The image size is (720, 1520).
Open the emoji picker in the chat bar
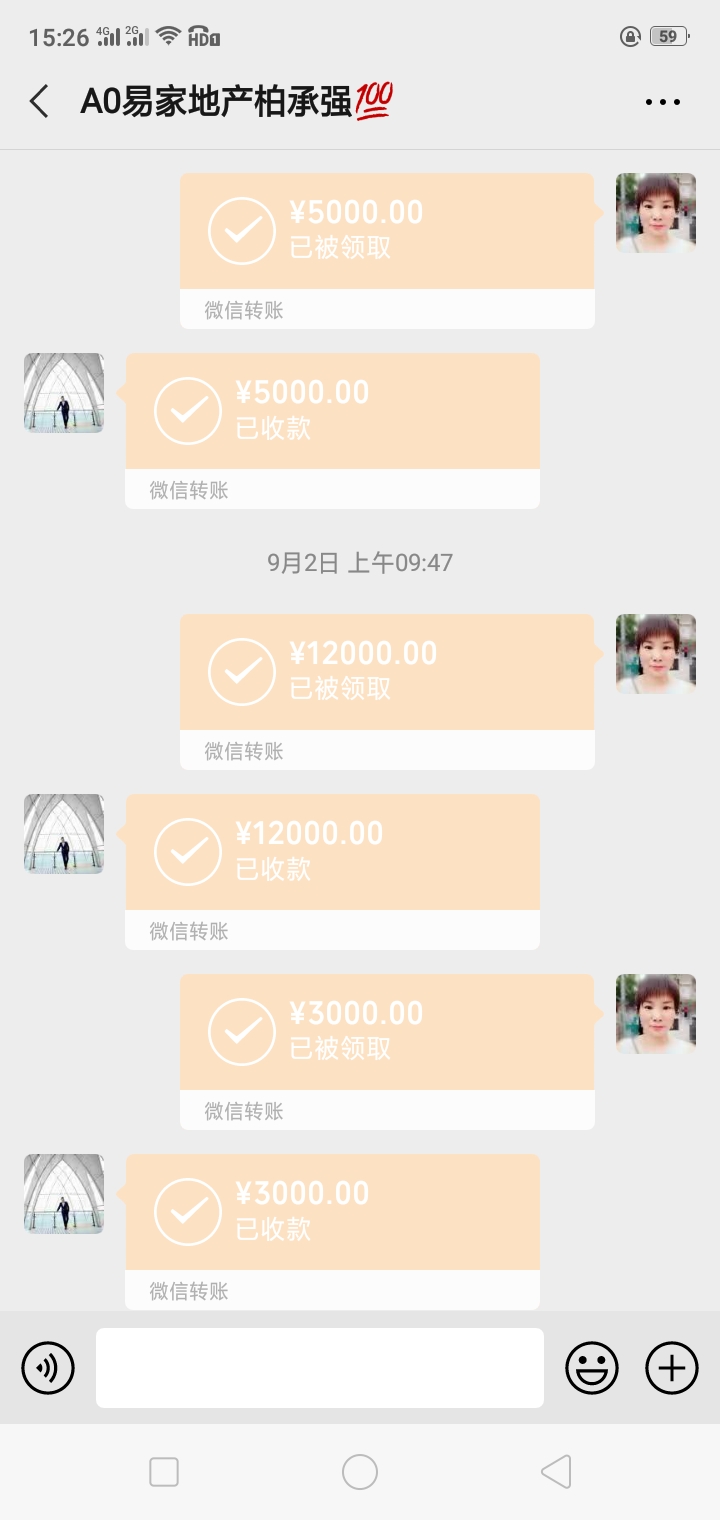click(592, 1367)
